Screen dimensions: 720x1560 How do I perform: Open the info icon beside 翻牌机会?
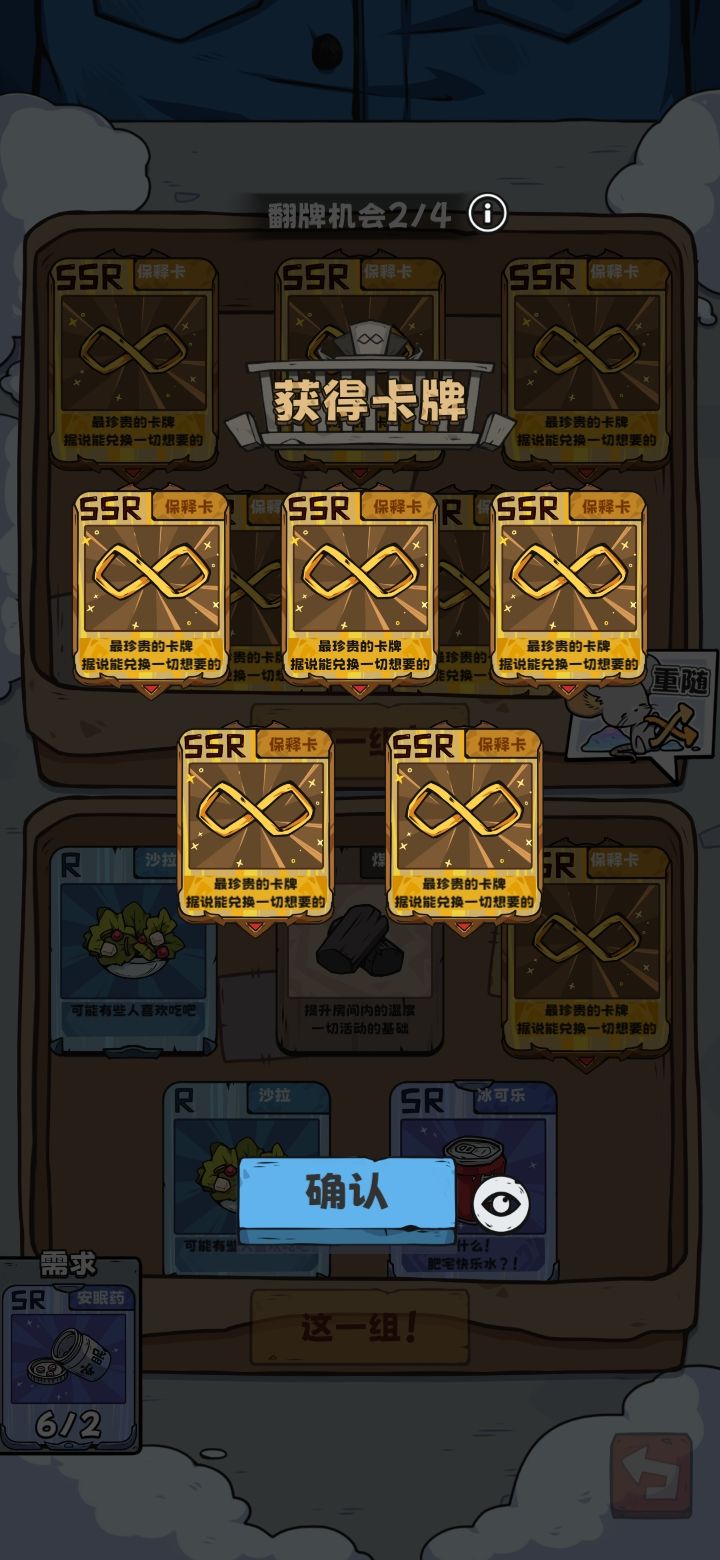pos(488,213)
